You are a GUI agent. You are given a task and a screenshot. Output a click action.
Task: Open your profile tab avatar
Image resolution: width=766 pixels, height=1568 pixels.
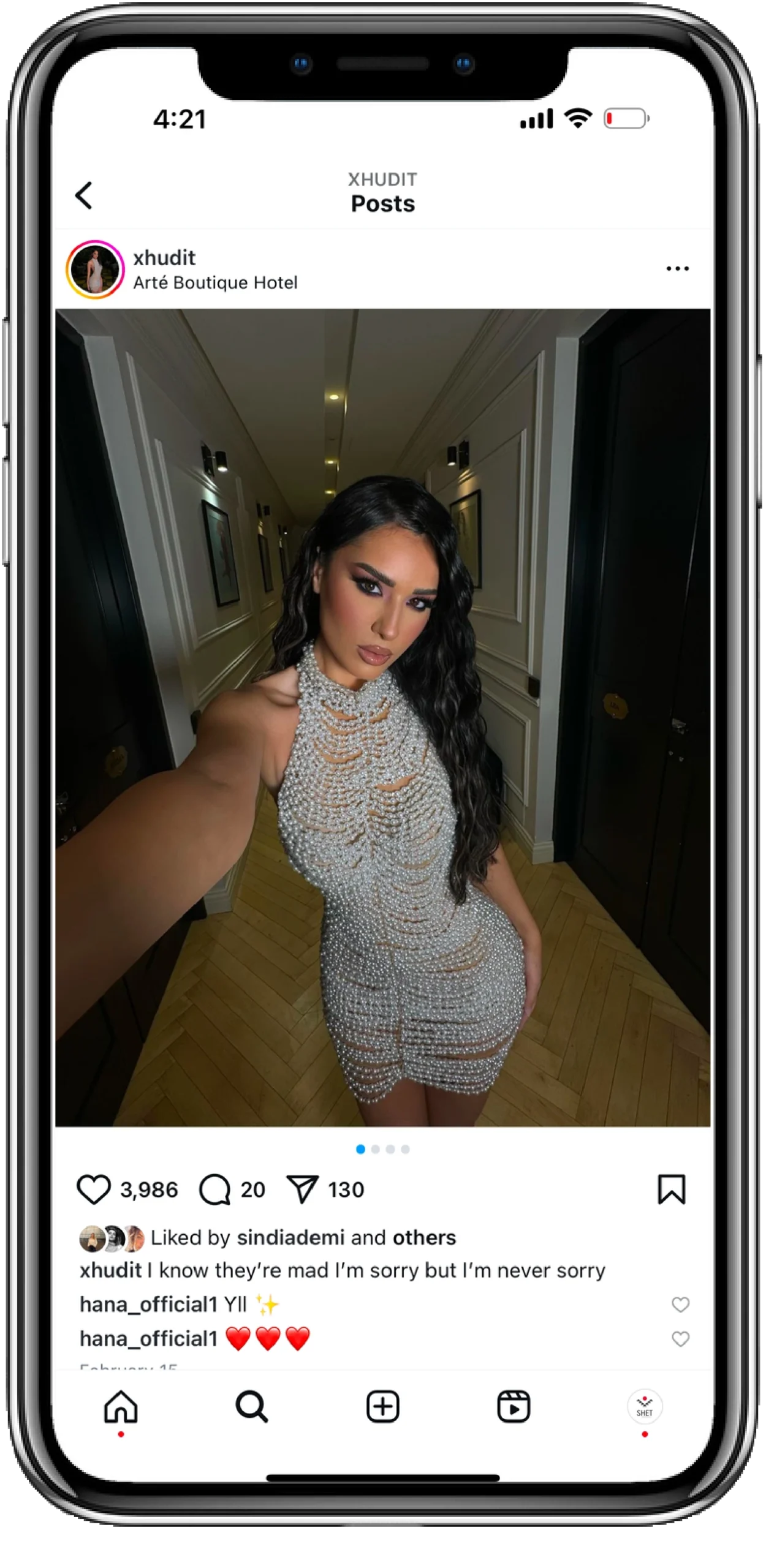(645, 1406)
